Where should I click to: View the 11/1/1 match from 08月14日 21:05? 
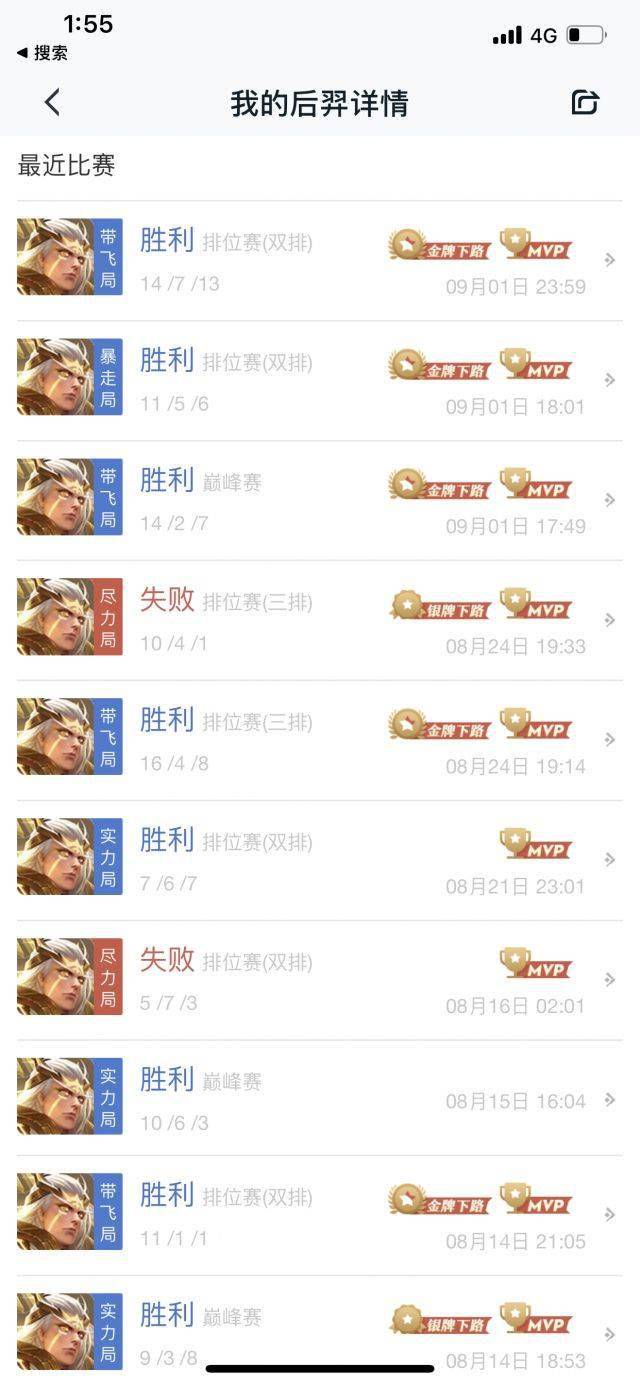pyautogui.click(x=320, y=1215)
